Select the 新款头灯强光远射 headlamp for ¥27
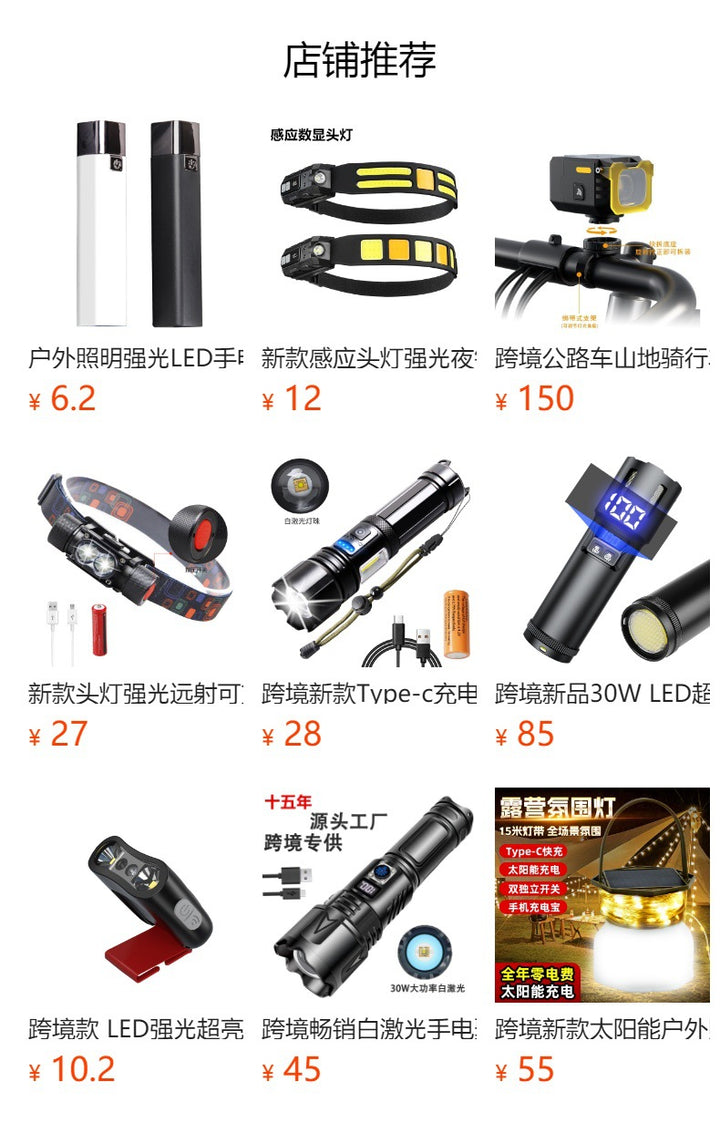This screenshot has height=1123, width=720. click(136, 560)
